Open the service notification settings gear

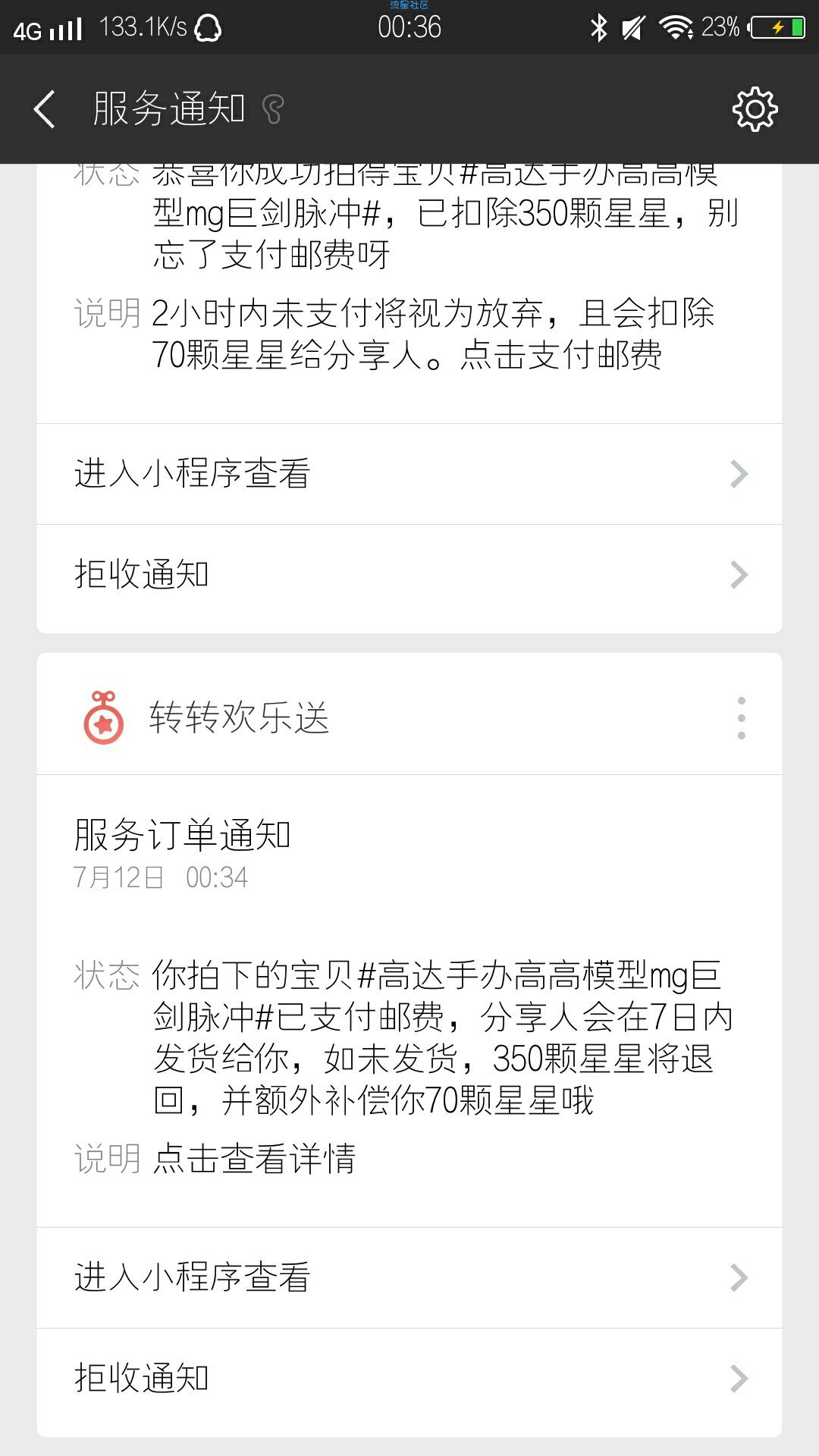[755, 109]
